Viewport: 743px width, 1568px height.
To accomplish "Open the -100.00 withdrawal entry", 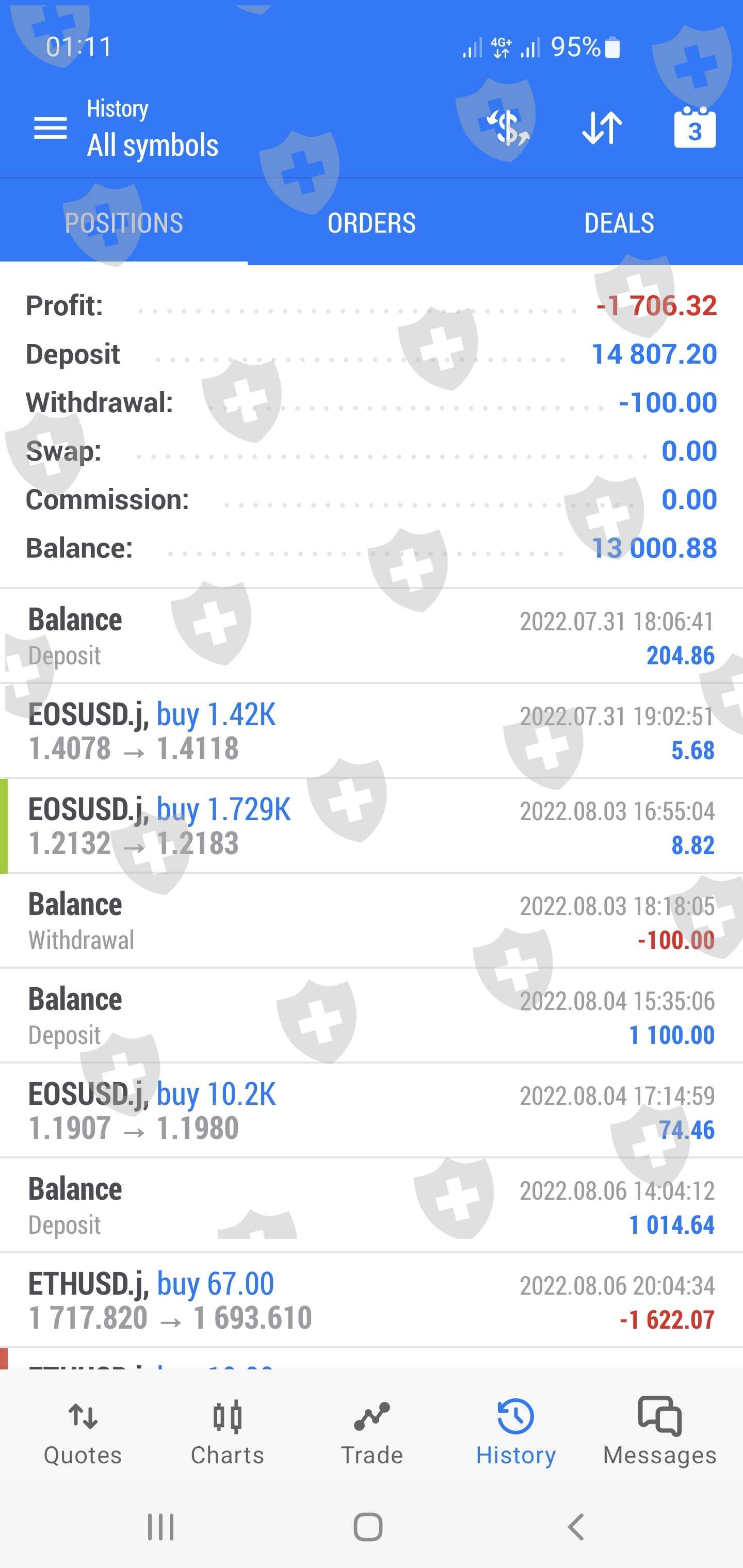I will [372, 921].
